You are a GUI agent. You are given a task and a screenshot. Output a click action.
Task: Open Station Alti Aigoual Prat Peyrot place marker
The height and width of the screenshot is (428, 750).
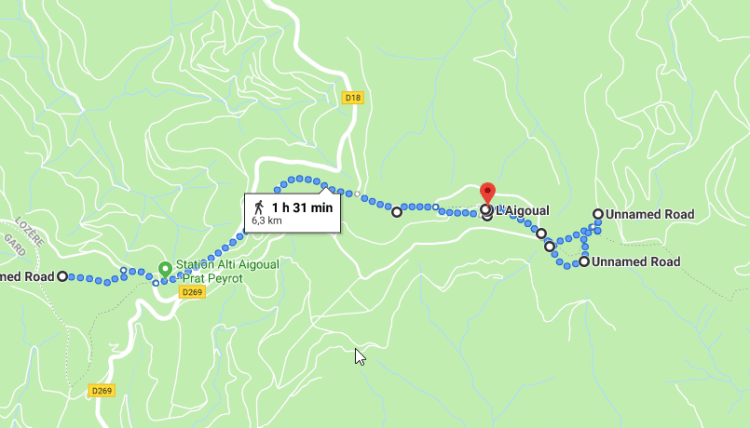165,269
